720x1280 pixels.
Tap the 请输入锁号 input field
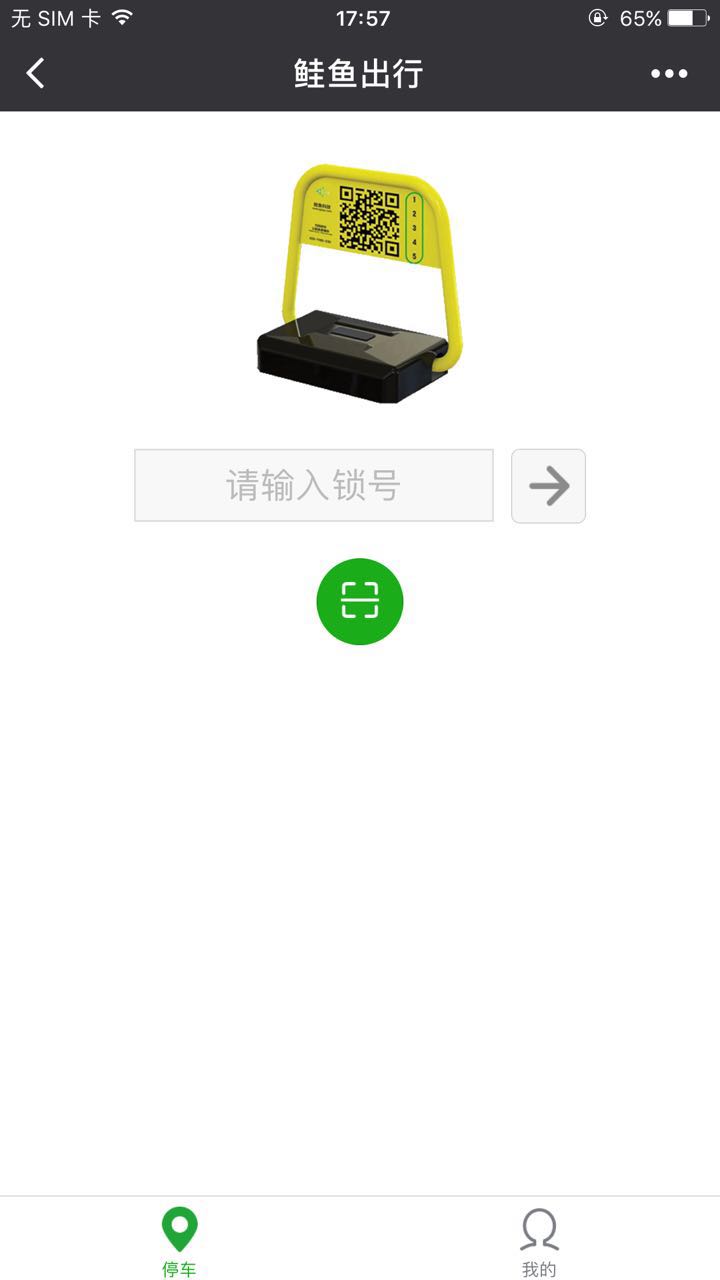point(314,486)
